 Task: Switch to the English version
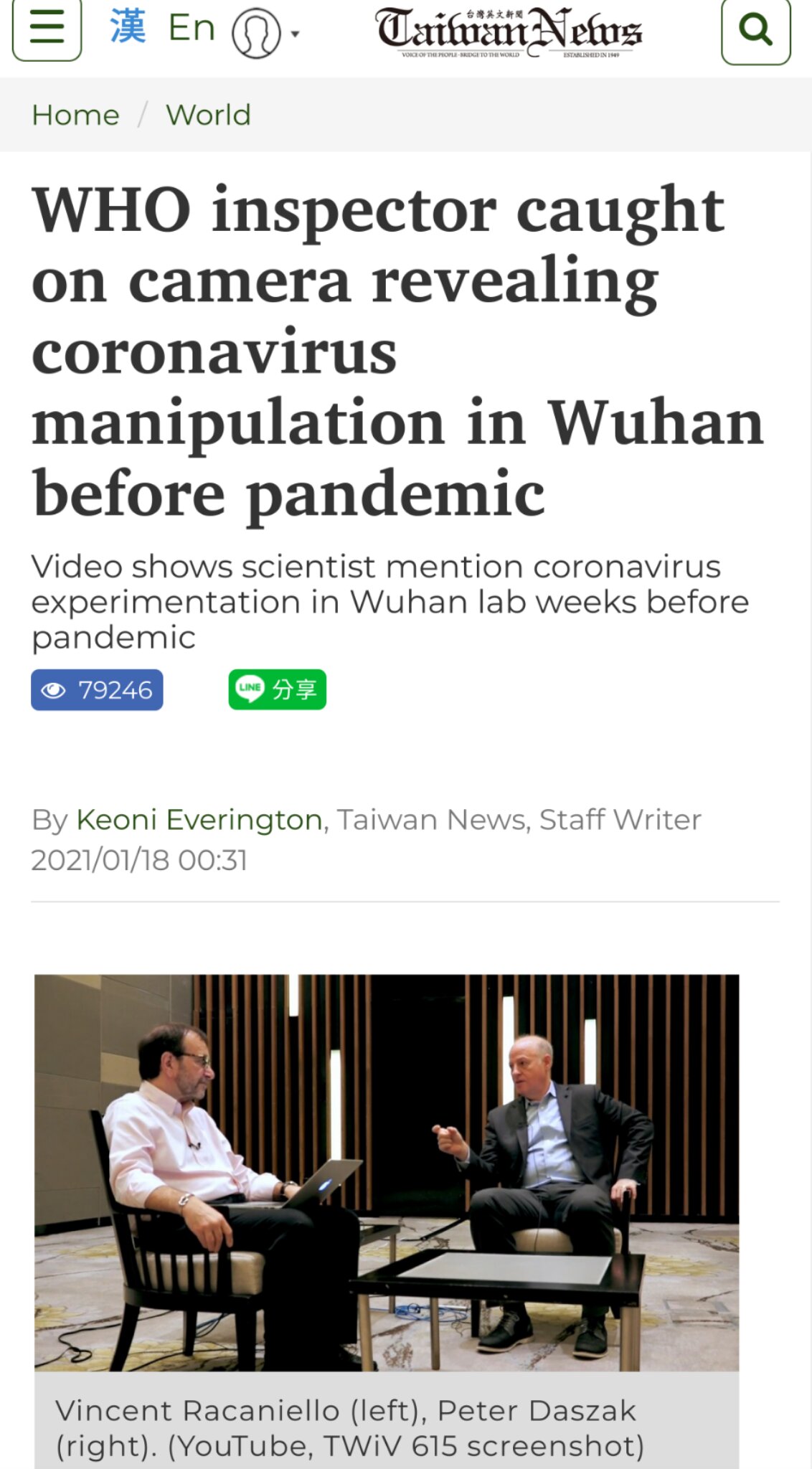click(x=192, y=29)
